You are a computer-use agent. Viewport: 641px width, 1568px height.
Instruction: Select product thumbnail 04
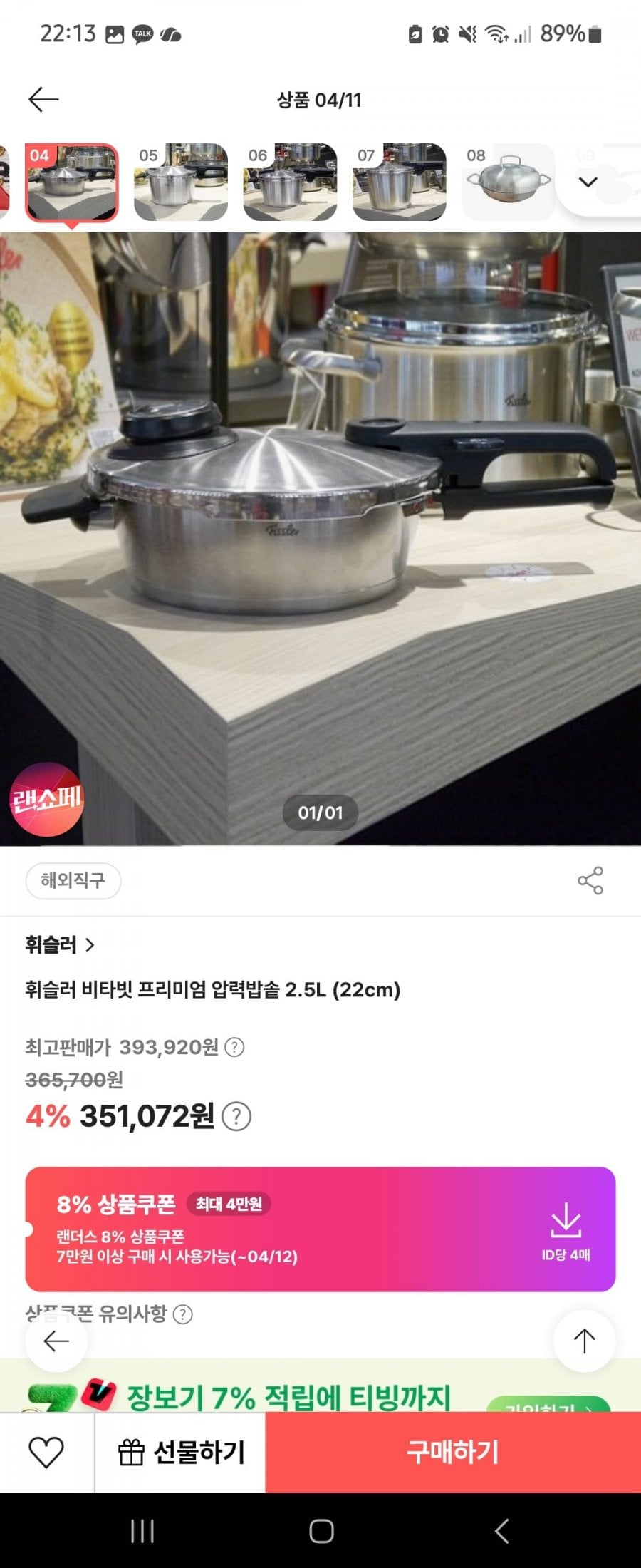pyautogui.click(x=71, y=182)
